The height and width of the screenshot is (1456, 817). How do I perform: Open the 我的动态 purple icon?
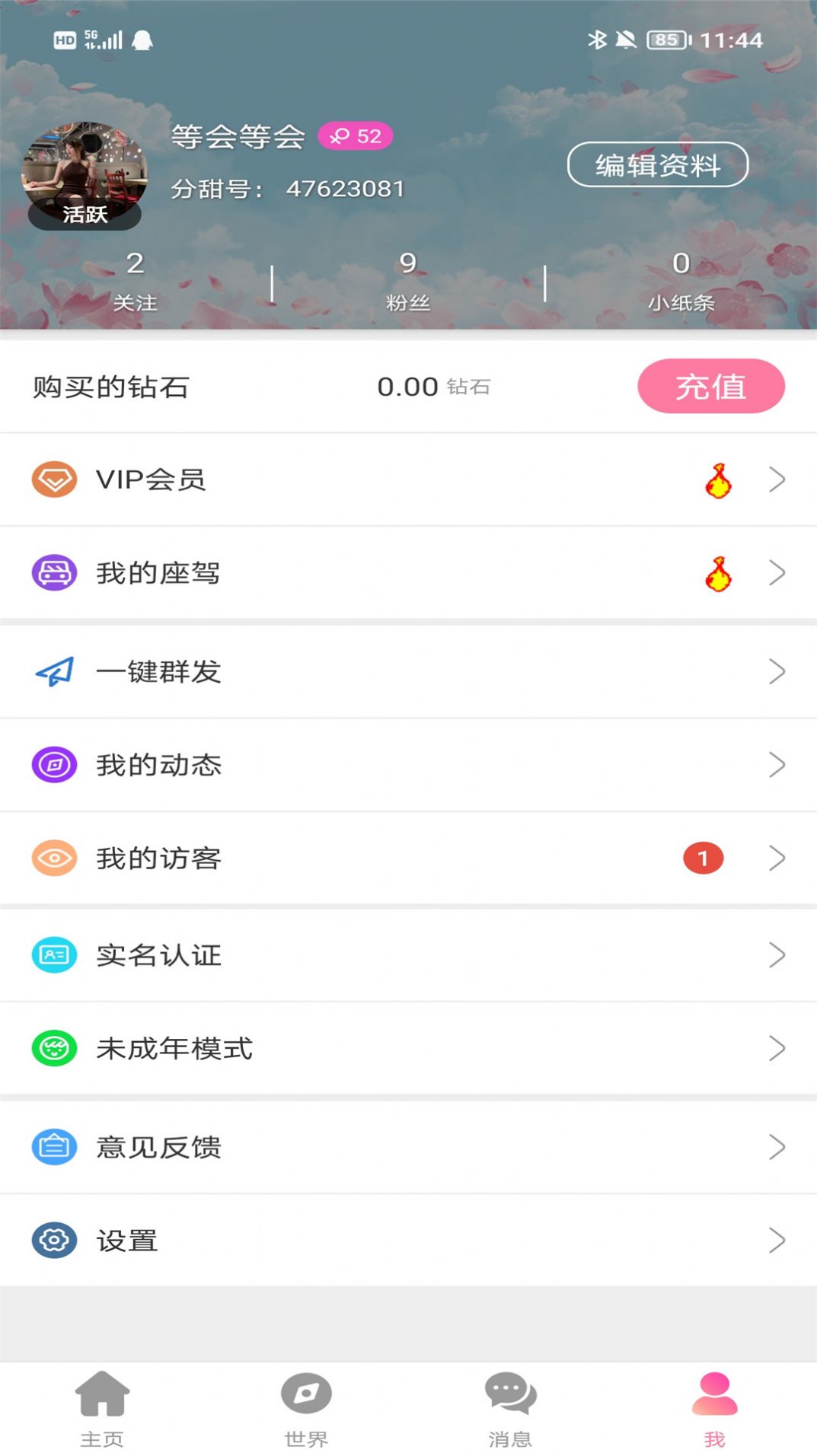[x=53, y=765]
